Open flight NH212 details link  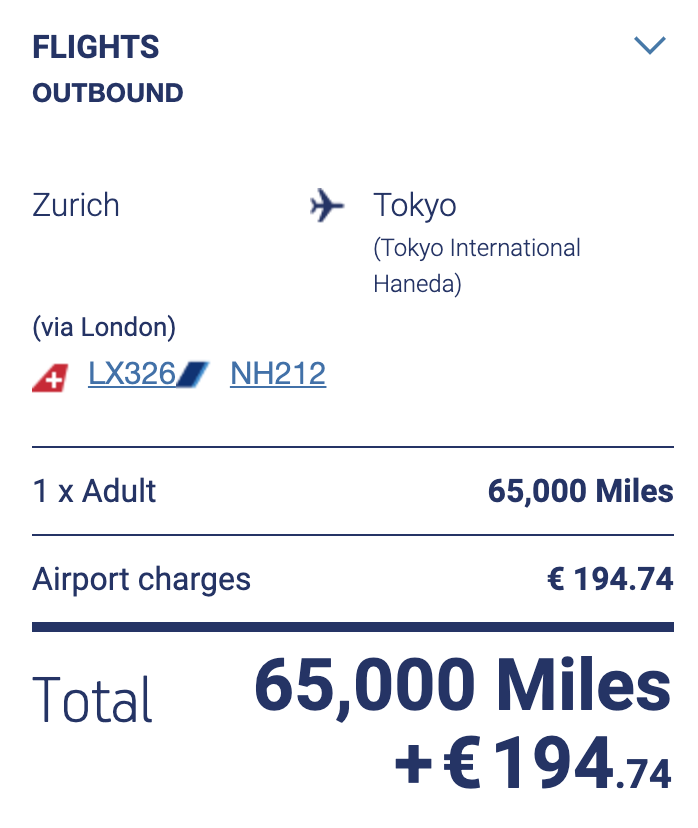click(x=277, y=374)
